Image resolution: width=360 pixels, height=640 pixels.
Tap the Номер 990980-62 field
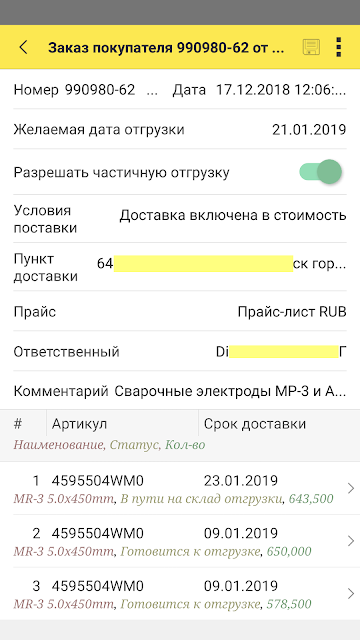[86, 90]
